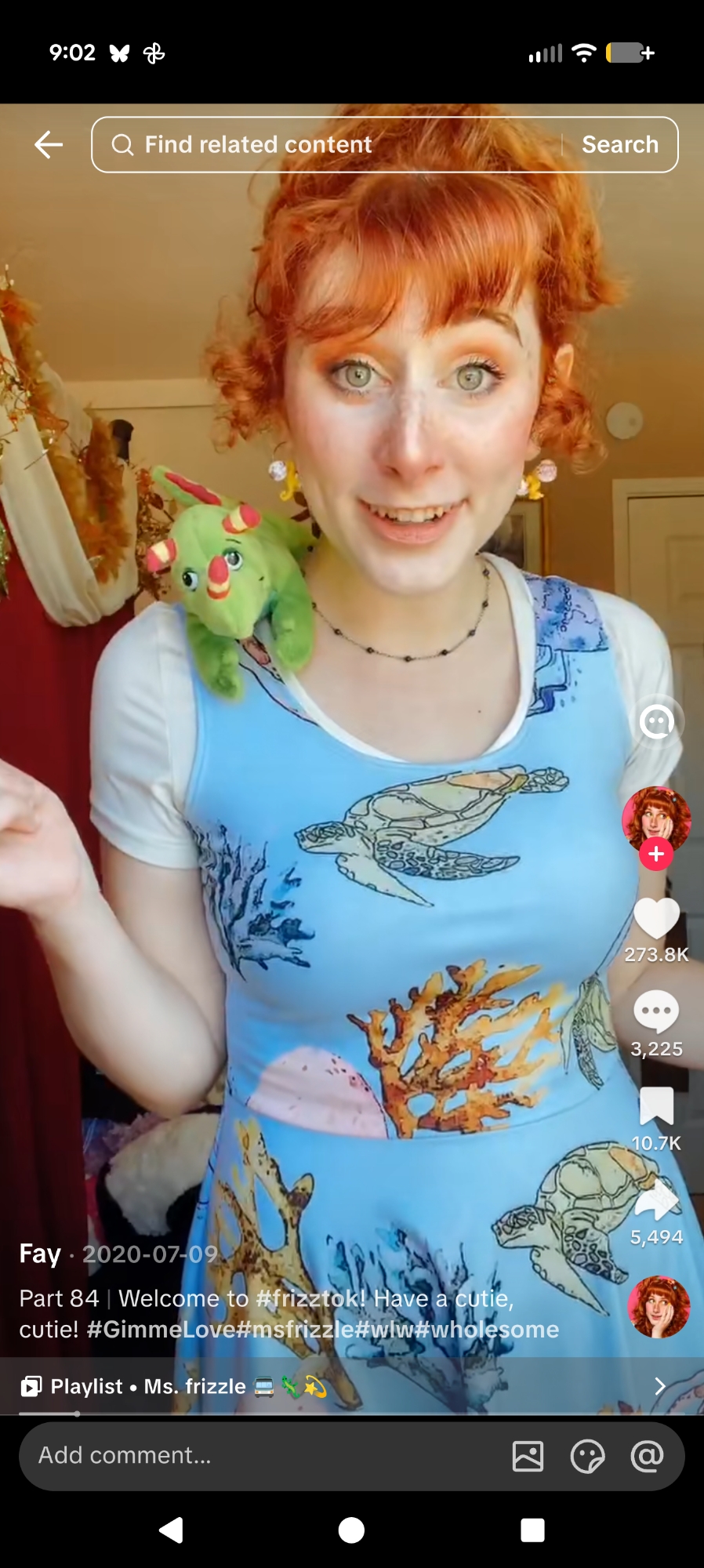Like this video with the heart

(x=656, y=917)
